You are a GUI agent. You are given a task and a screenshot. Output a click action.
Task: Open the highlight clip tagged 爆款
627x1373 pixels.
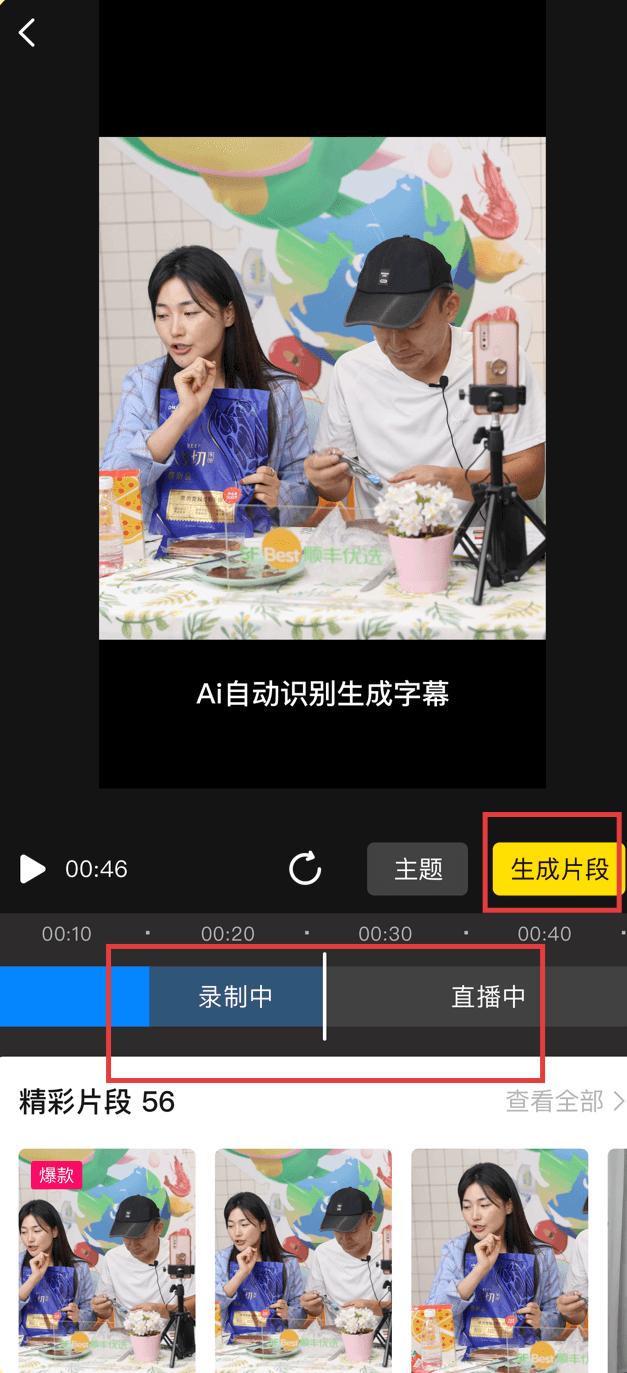[x=107, y=1260]
